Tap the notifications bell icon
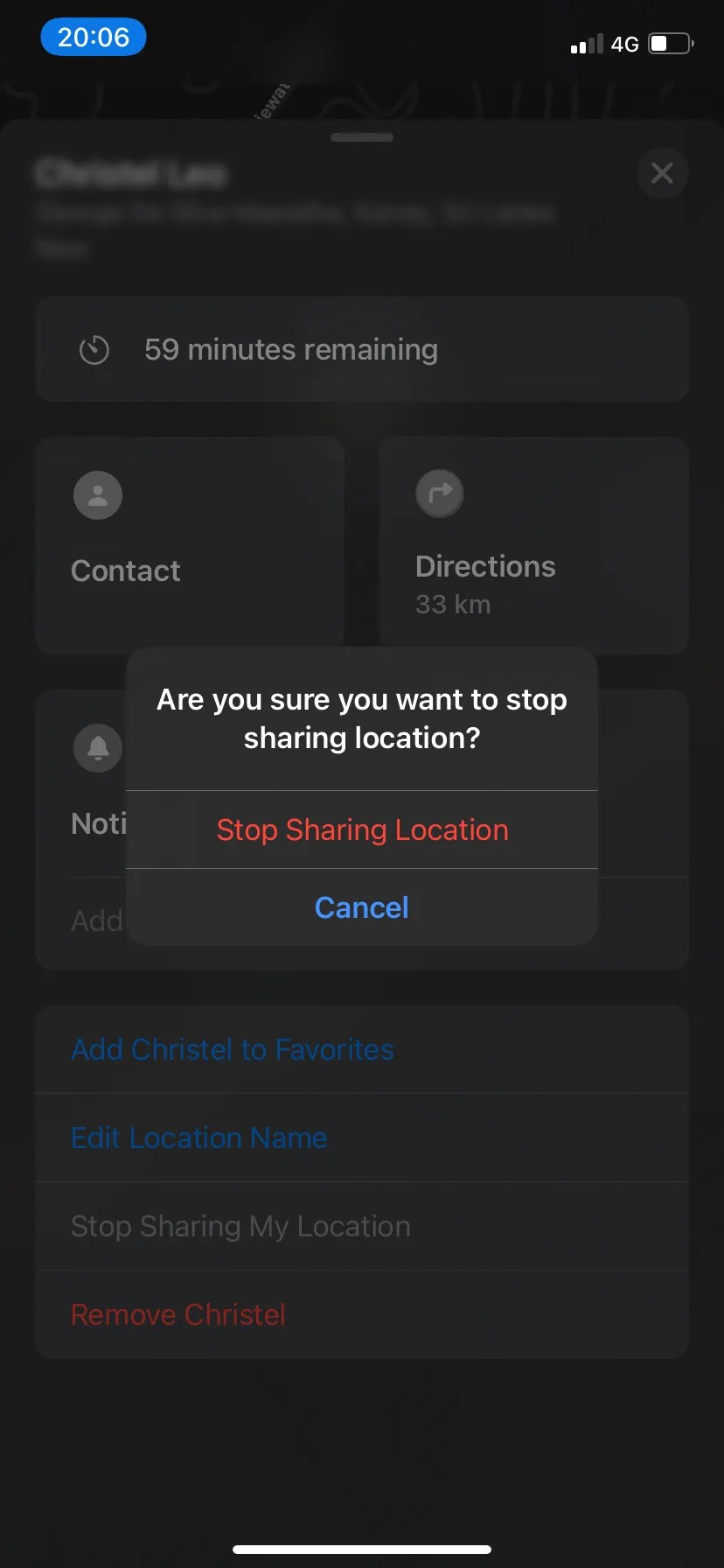Screen dimensions: 724x1568 point(97,747)
